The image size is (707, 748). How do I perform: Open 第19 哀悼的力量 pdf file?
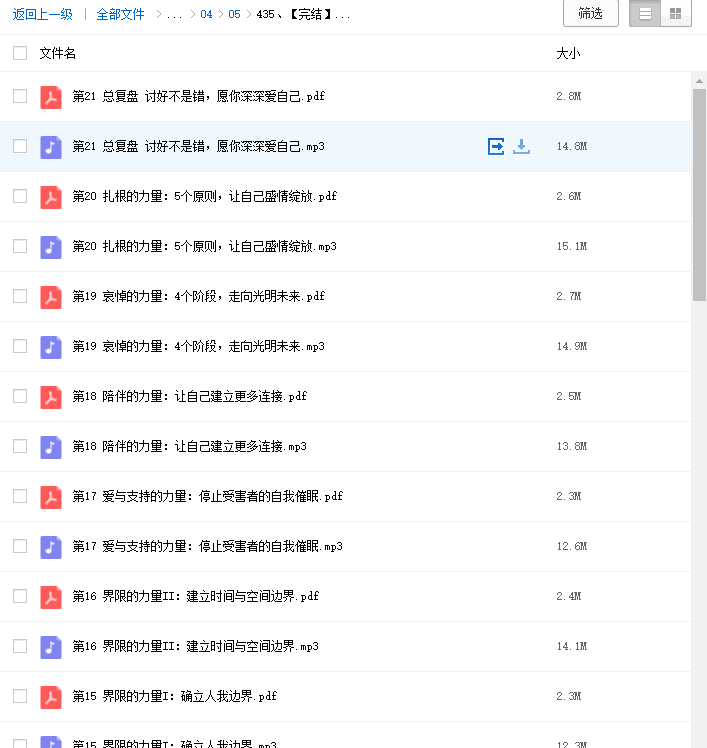(198, 297)
